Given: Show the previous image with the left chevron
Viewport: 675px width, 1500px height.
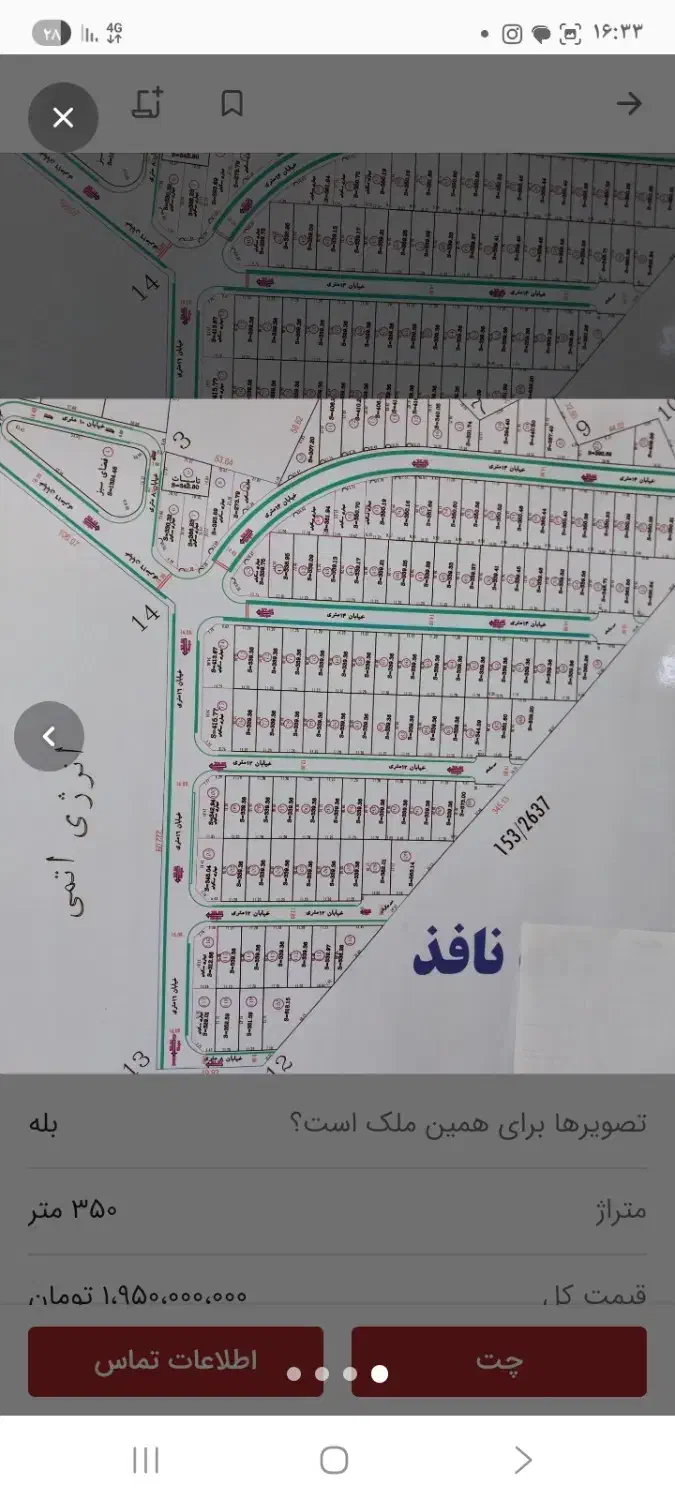Looking at the screenshot, I should coord(49,736).
